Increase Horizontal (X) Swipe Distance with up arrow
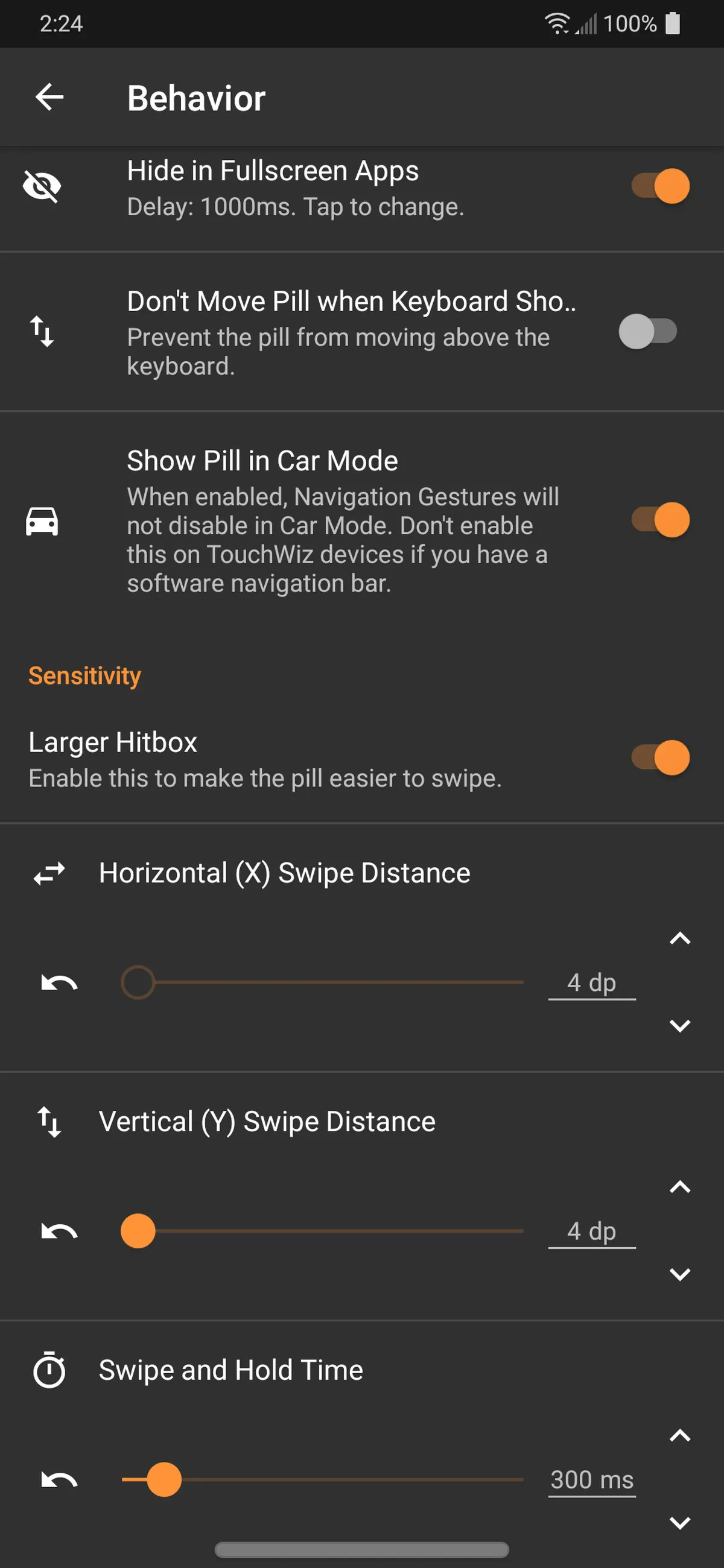 click(679, 938)
